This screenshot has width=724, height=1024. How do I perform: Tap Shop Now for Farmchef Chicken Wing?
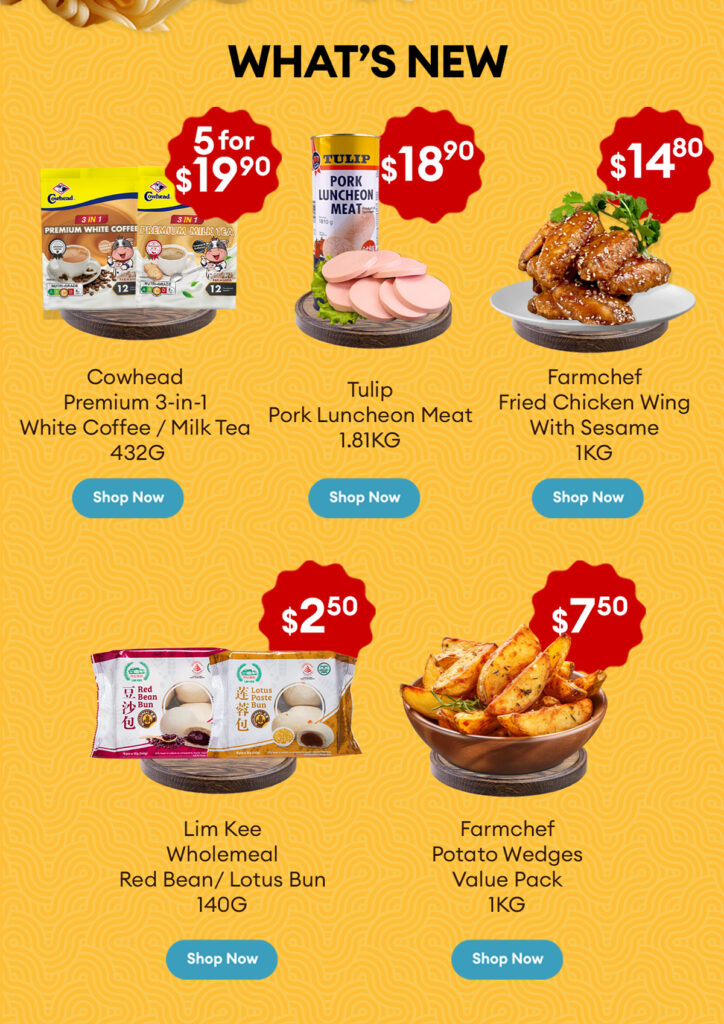[587, 497]
